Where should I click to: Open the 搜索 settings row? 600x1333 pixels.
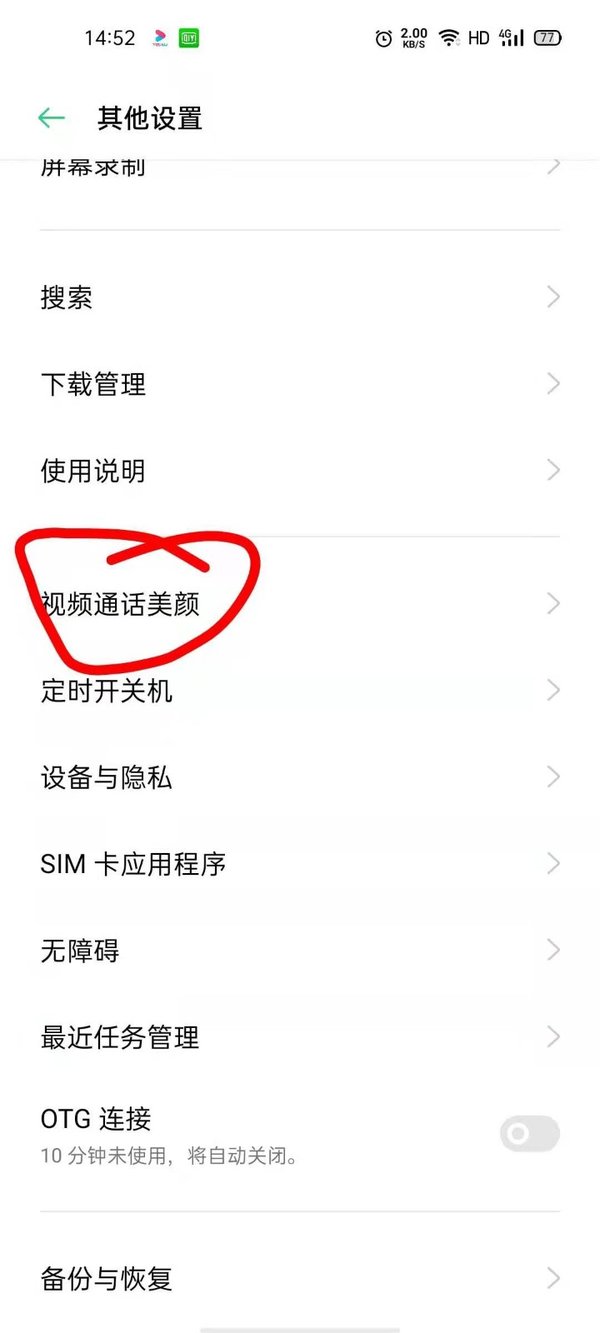point(300,297)
